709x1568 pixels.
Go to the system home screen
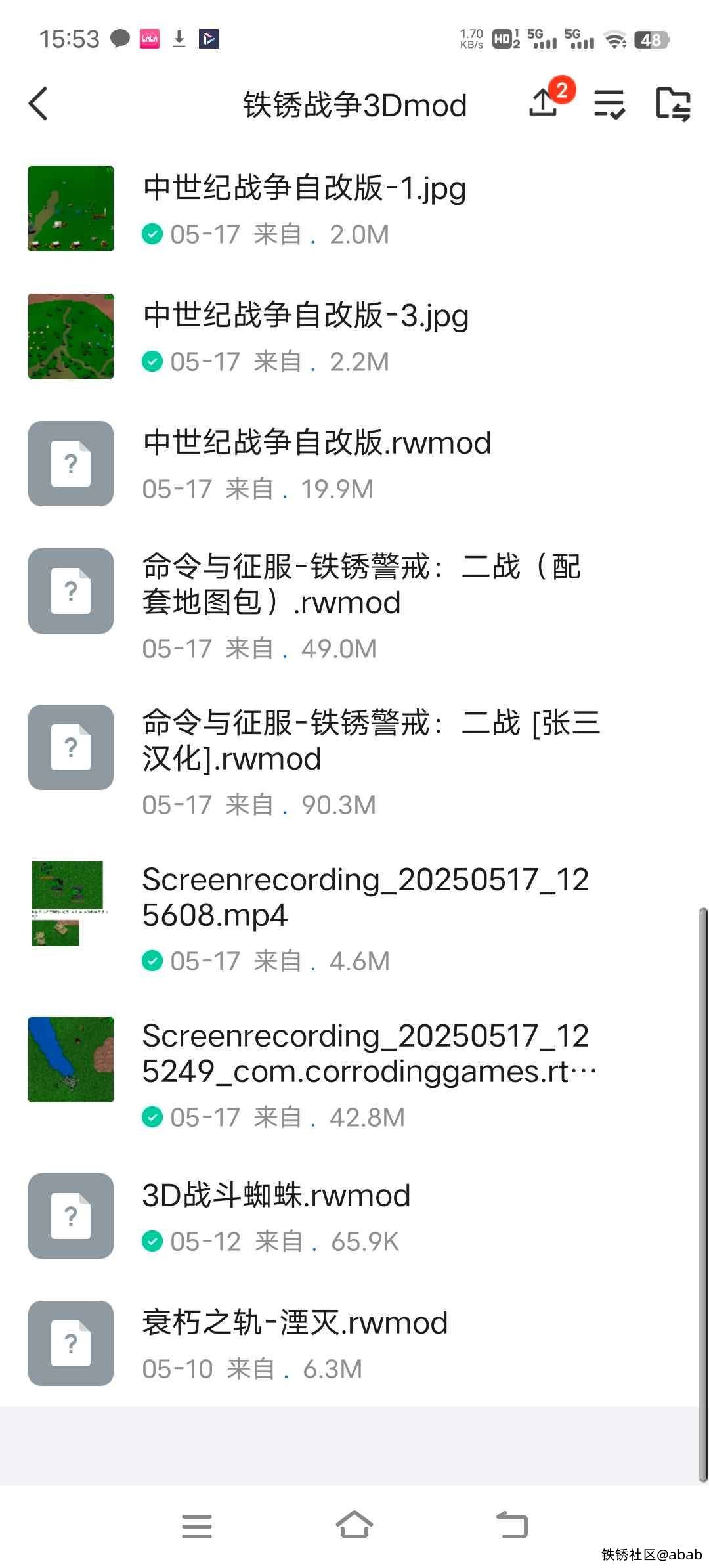pyautogui.click(x=354, y=1525)
